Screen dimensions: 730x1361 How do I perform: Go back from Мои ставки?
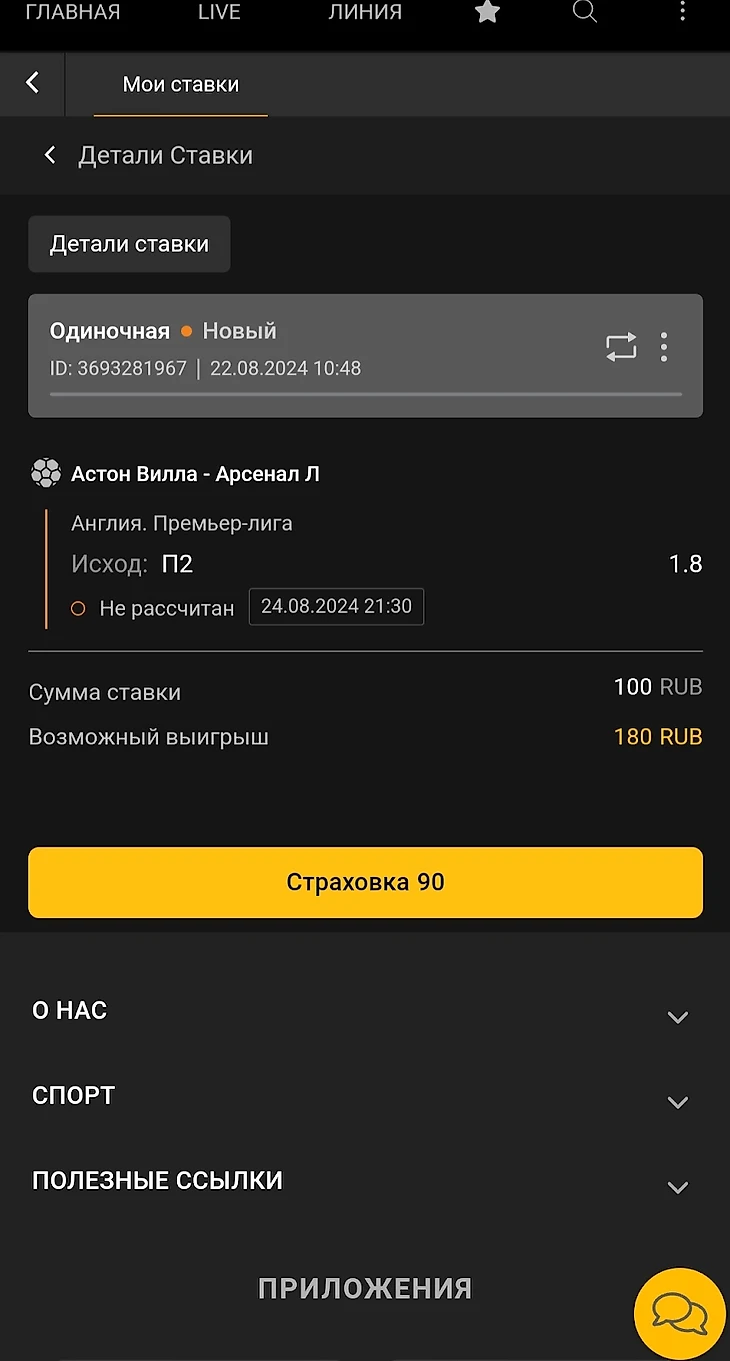[32, 83]
